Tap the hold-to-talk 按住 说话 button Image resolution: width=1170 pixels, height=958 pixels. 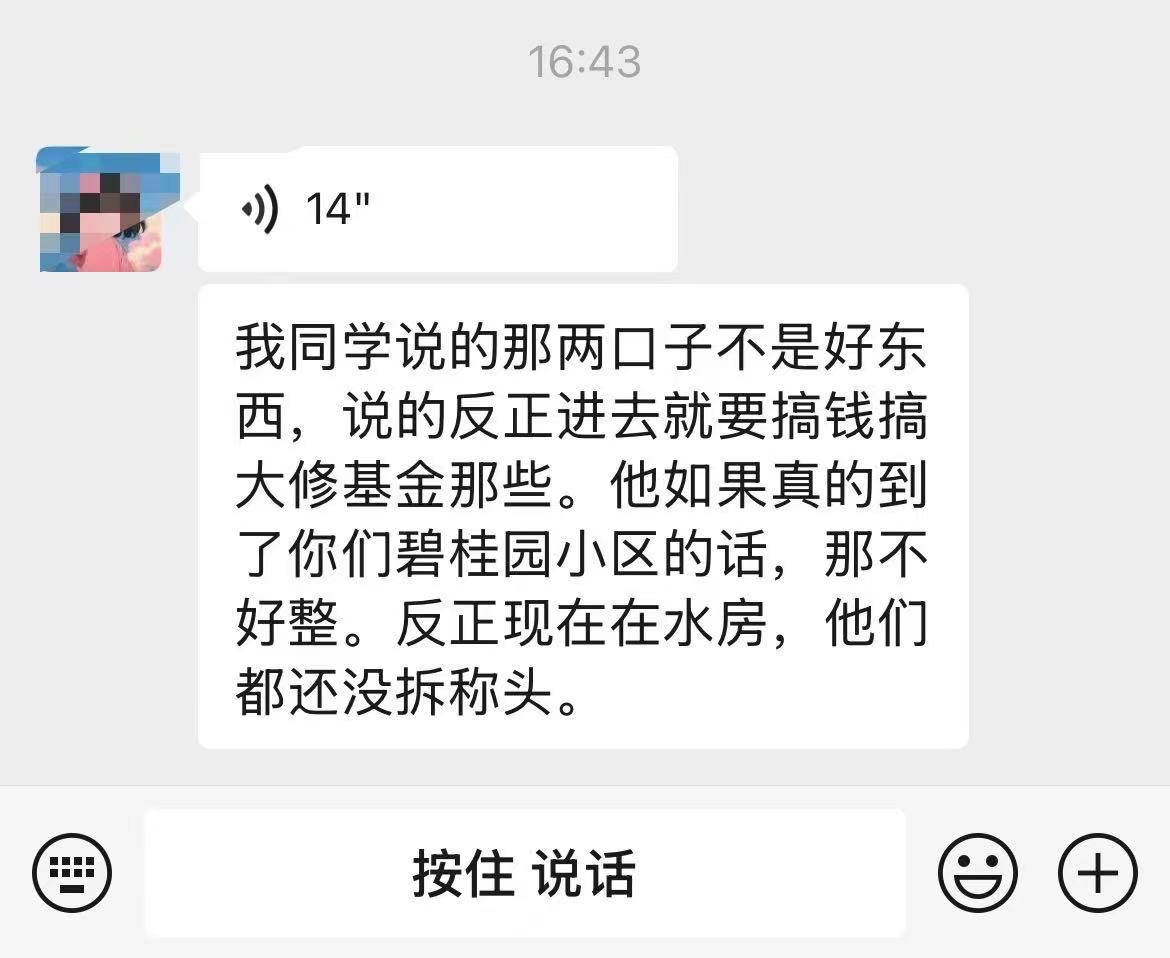[524, 872]
